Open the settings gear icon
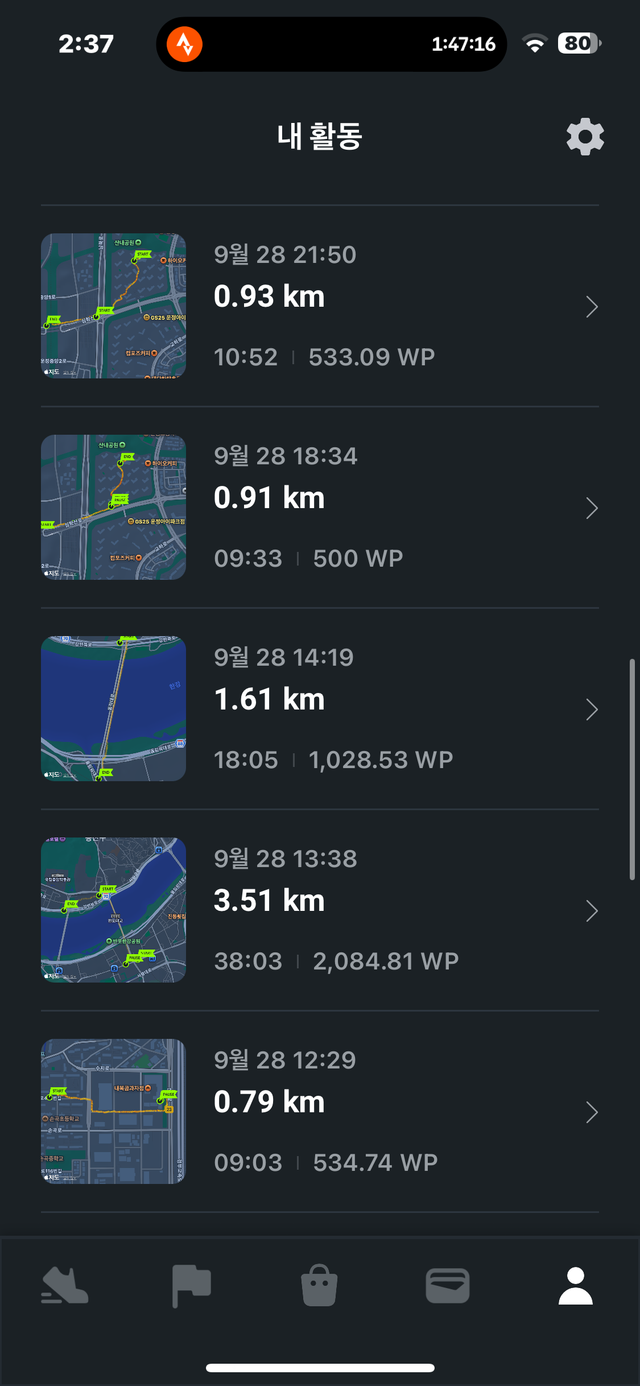 pyautogui.click(x=585, y=136)
